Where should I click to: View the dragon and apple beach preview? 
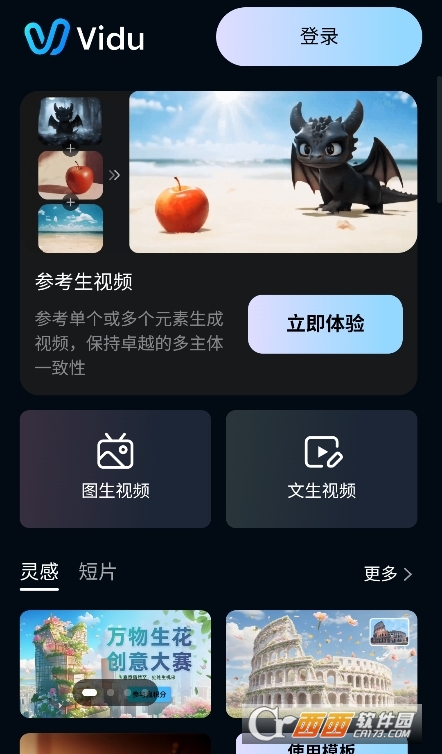click(x=273, y=172)
